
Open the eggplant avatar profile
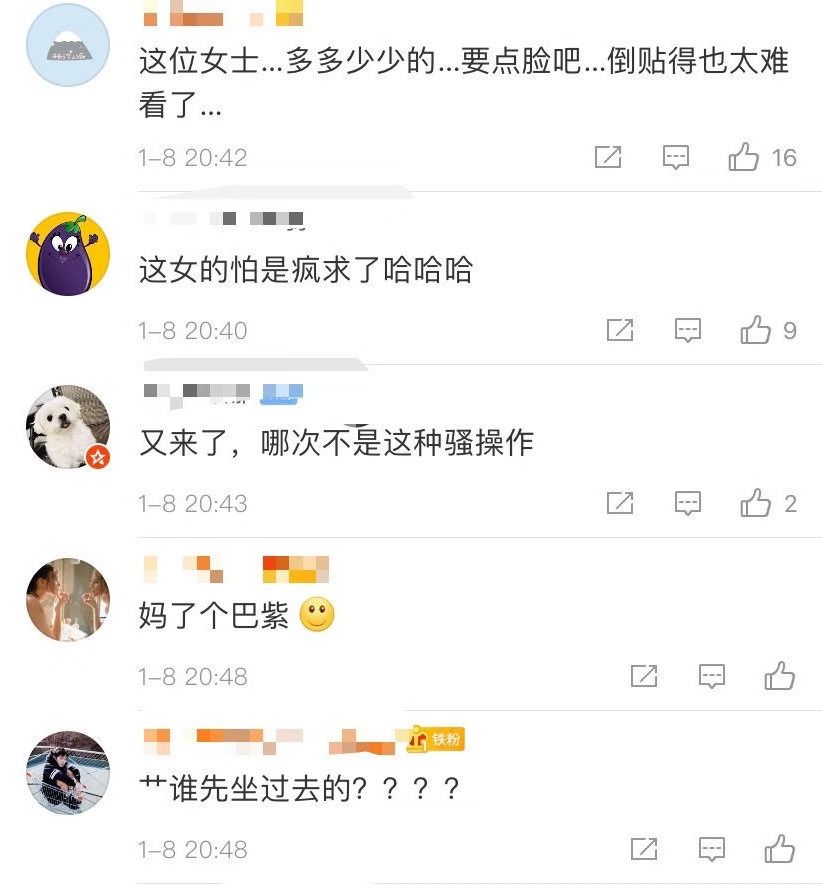(x=68, y=253)
